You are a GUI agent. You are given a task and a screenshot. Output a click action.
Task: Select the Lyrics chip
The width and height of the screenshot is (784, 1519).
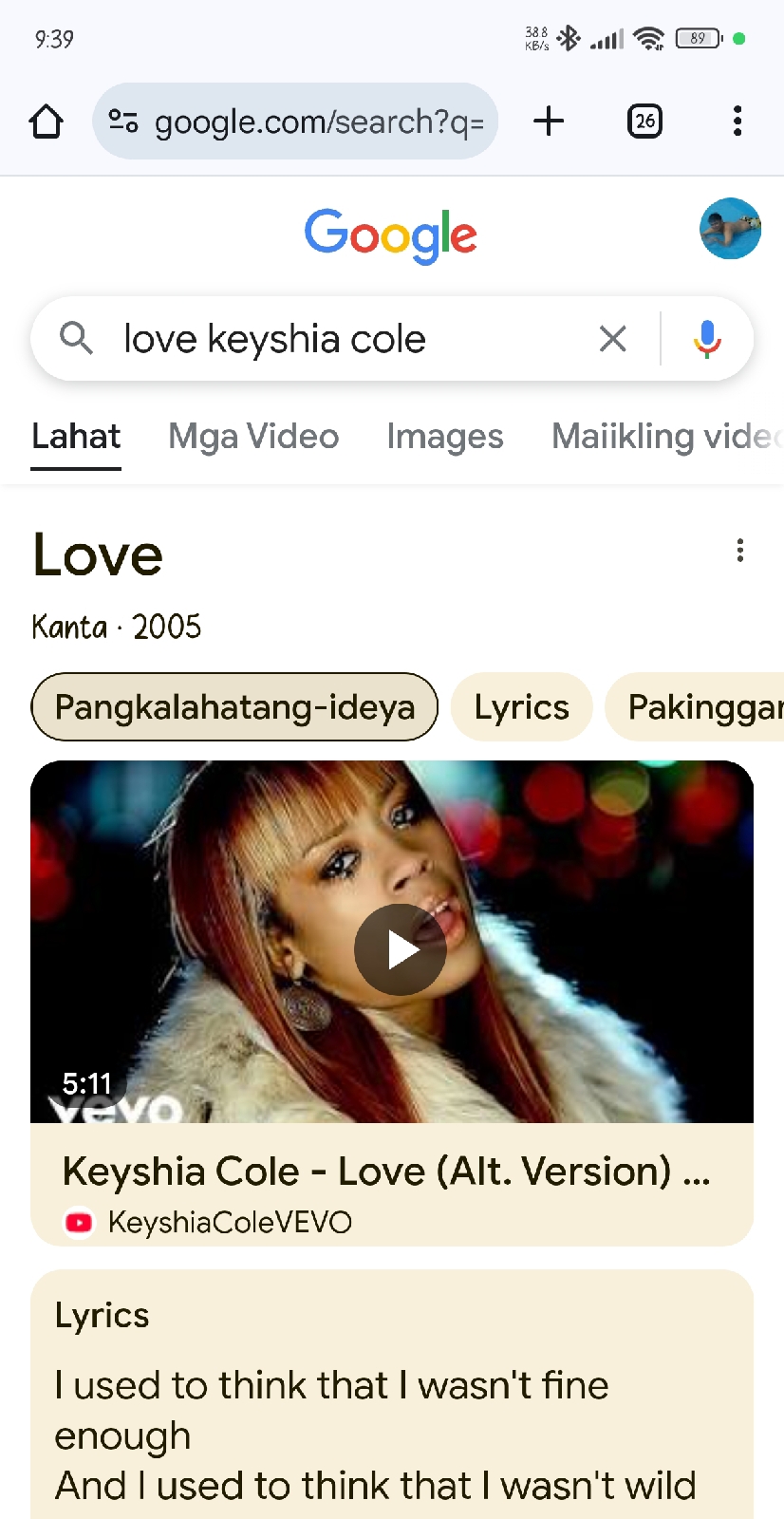pos(521,707)
